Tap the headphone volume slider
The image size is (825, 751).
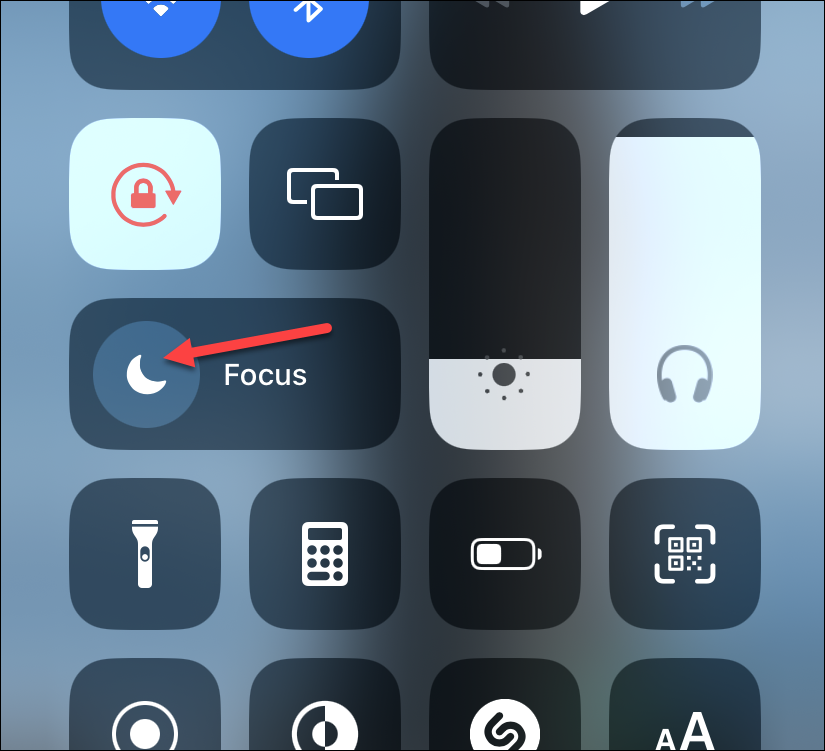684,290
